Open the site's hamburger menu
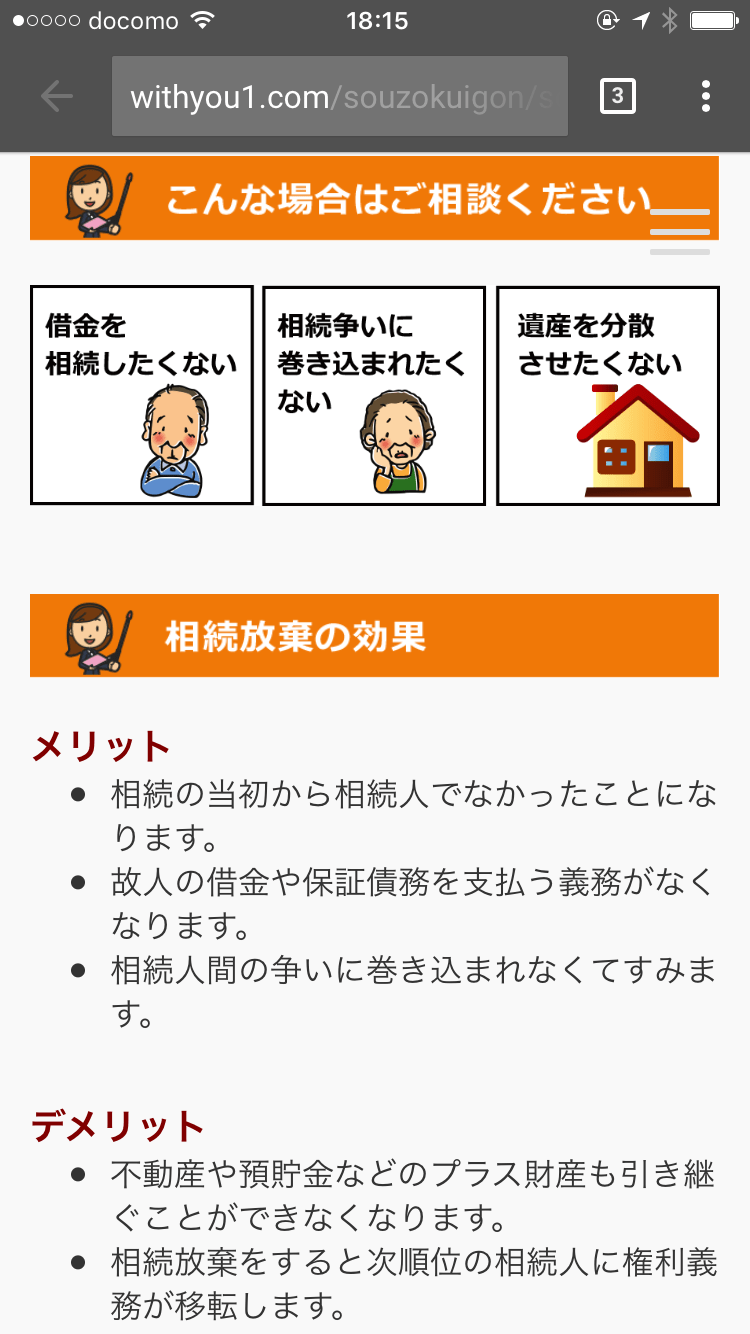Image resolution: width=750 pixels, height=1334 pixels. [680, 232]
